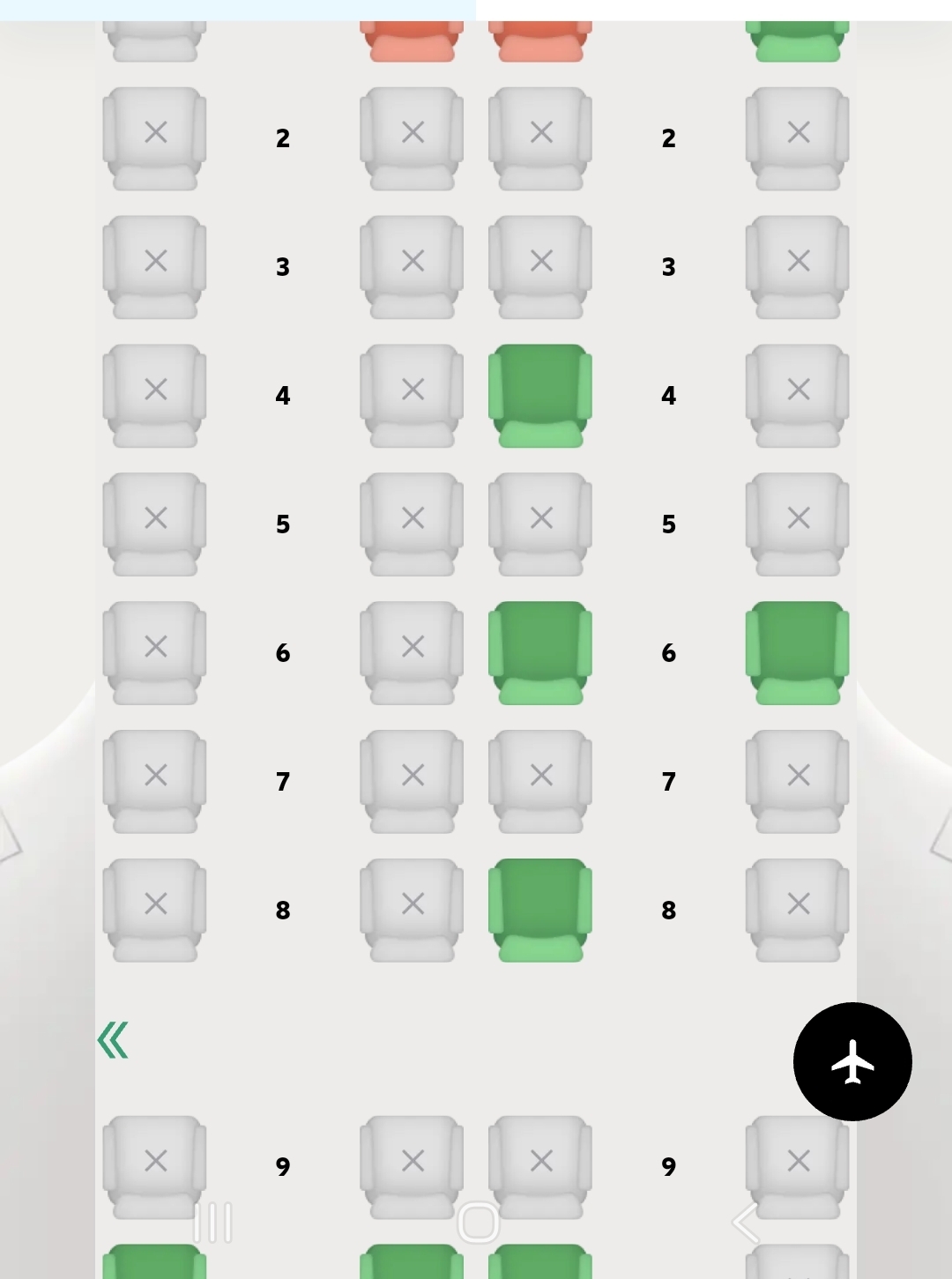This screenshot has width=952, height=1279.
Task: Tap the green double chevron arrow
Action: click(113, 1040)
